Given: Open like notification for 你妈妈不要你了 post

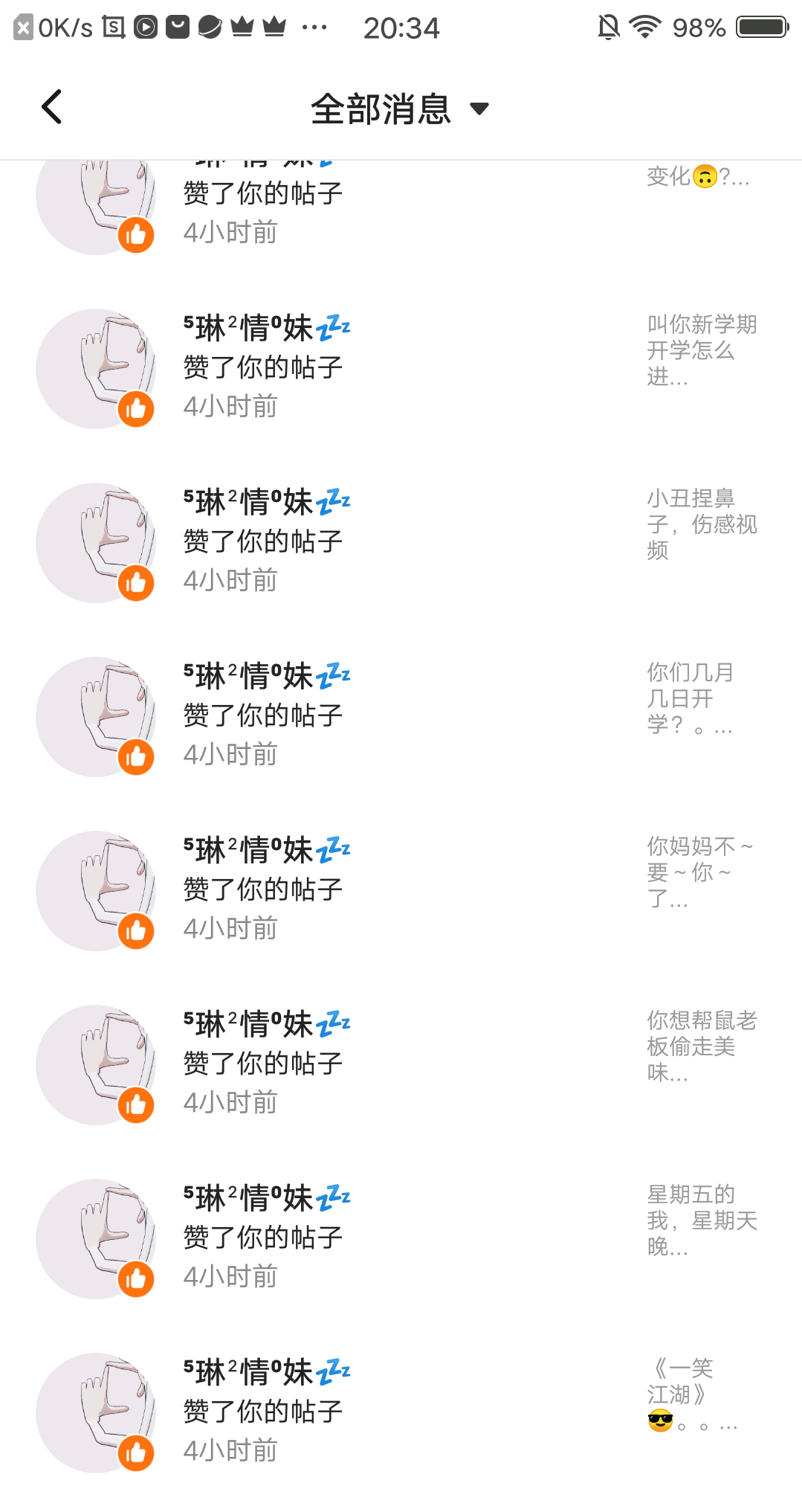Looking at the screenshot, I should point(401,890).
